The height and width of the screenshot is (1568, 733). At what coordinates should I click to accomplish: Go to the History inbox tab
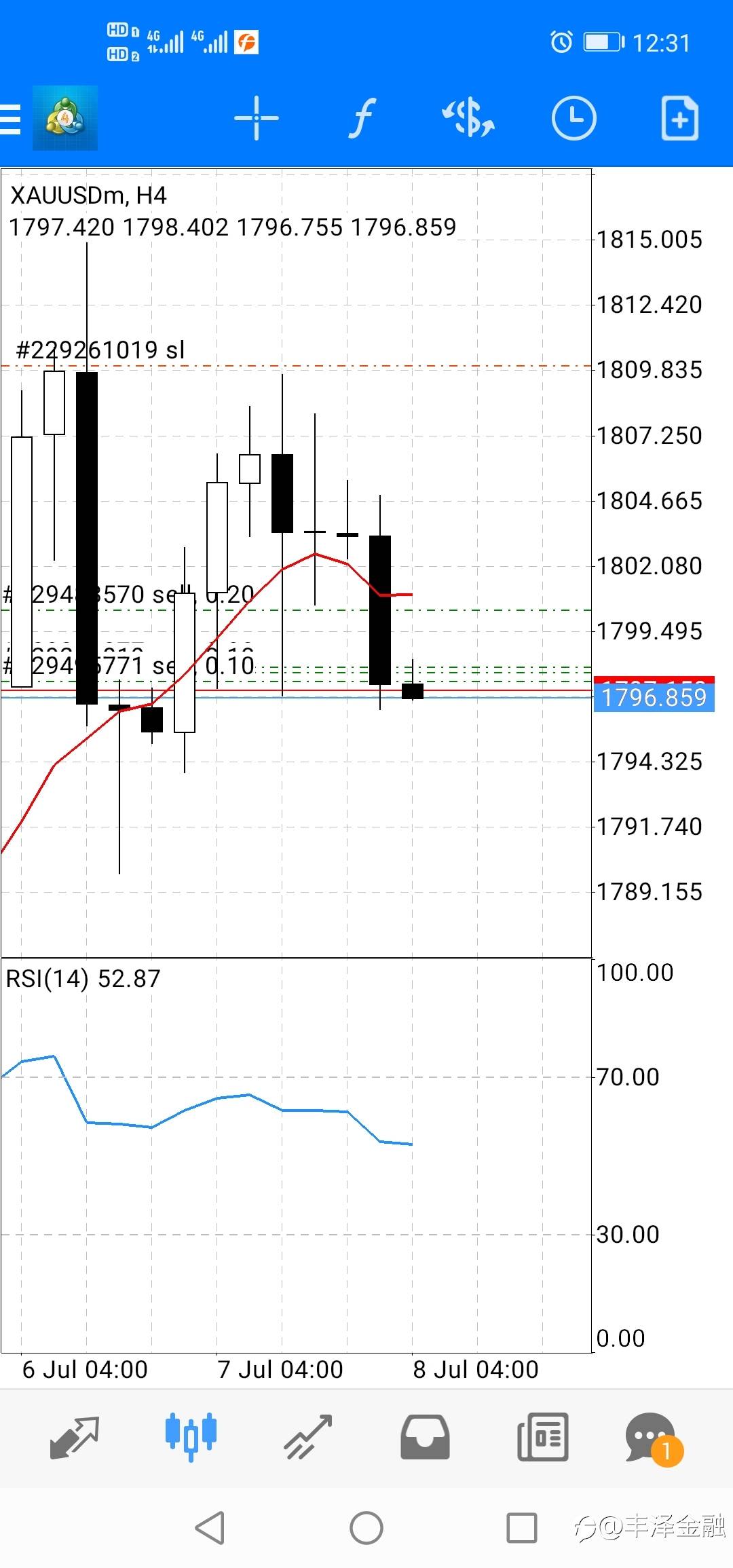click(x=425, y=1438)
